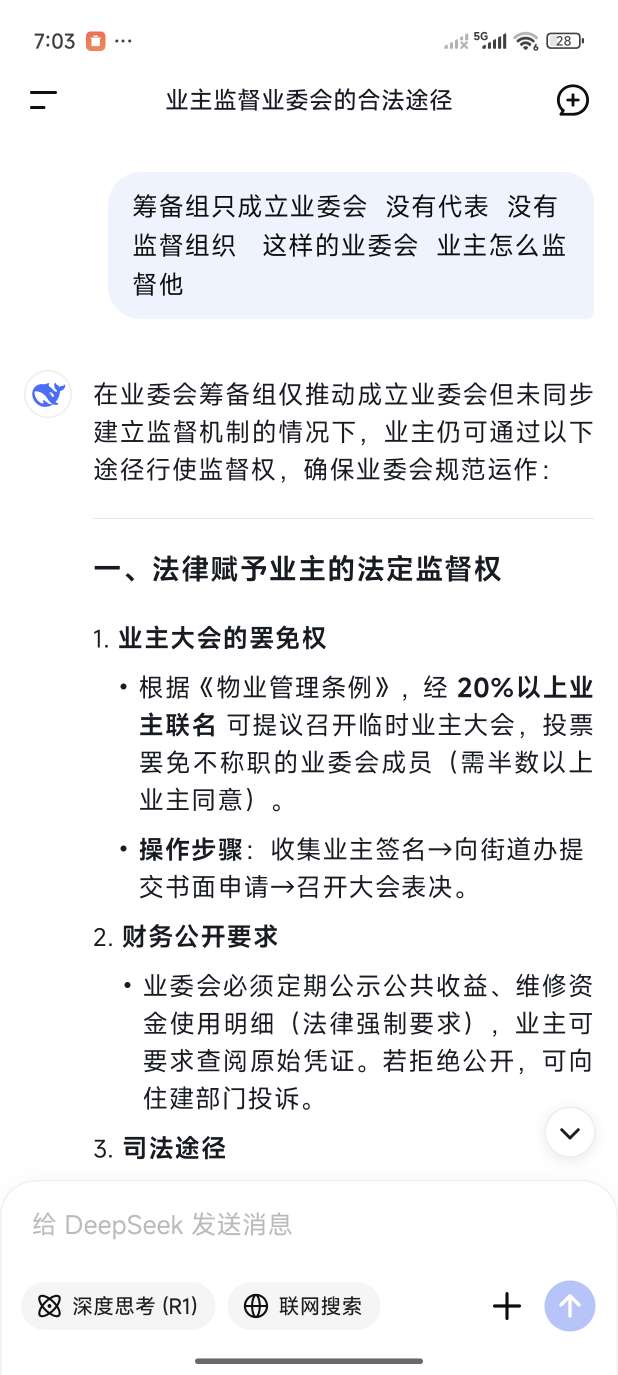Tap the 给 DeepSeek 发送消息 input field
618x1375 pixels.
tap(309, 1224)
